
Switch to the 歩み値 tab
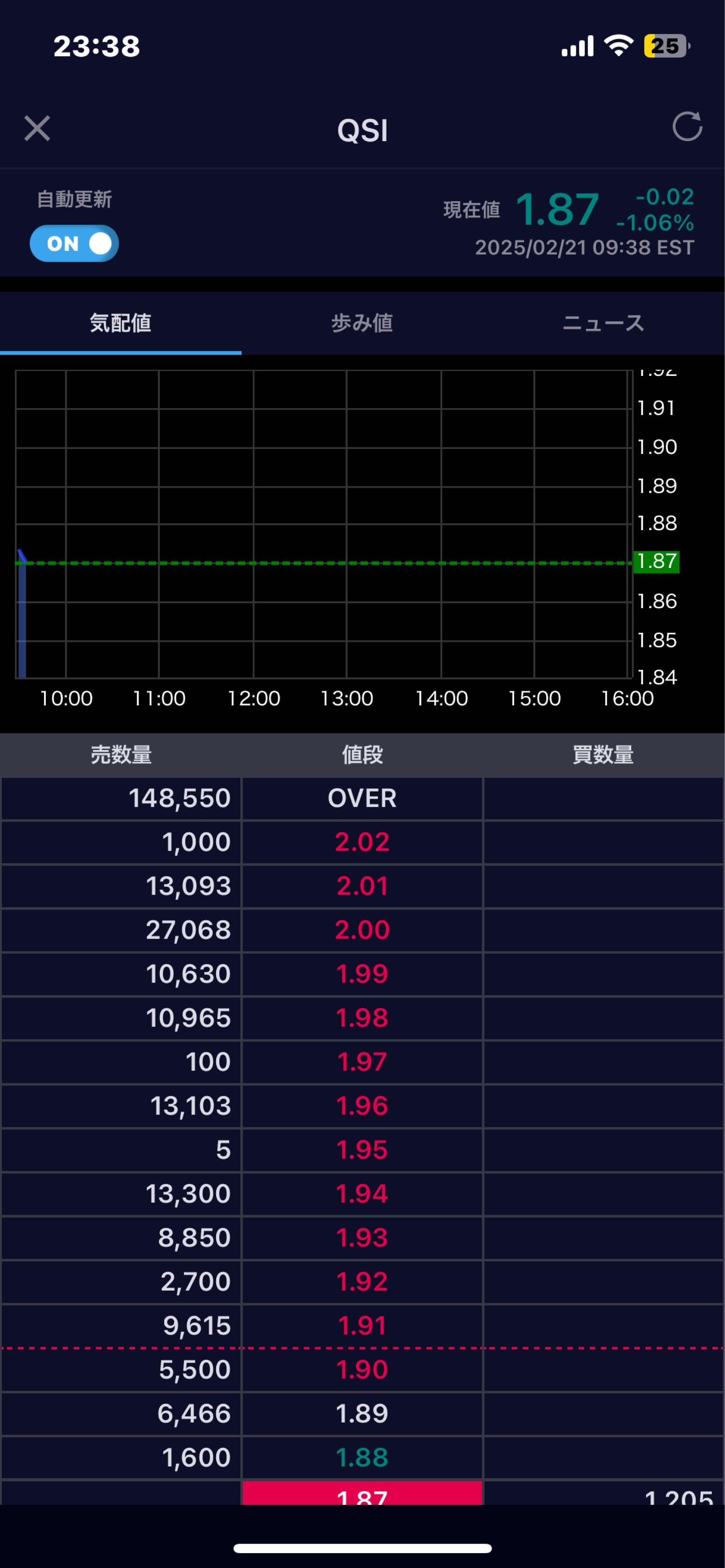click(x=362, y=323)
